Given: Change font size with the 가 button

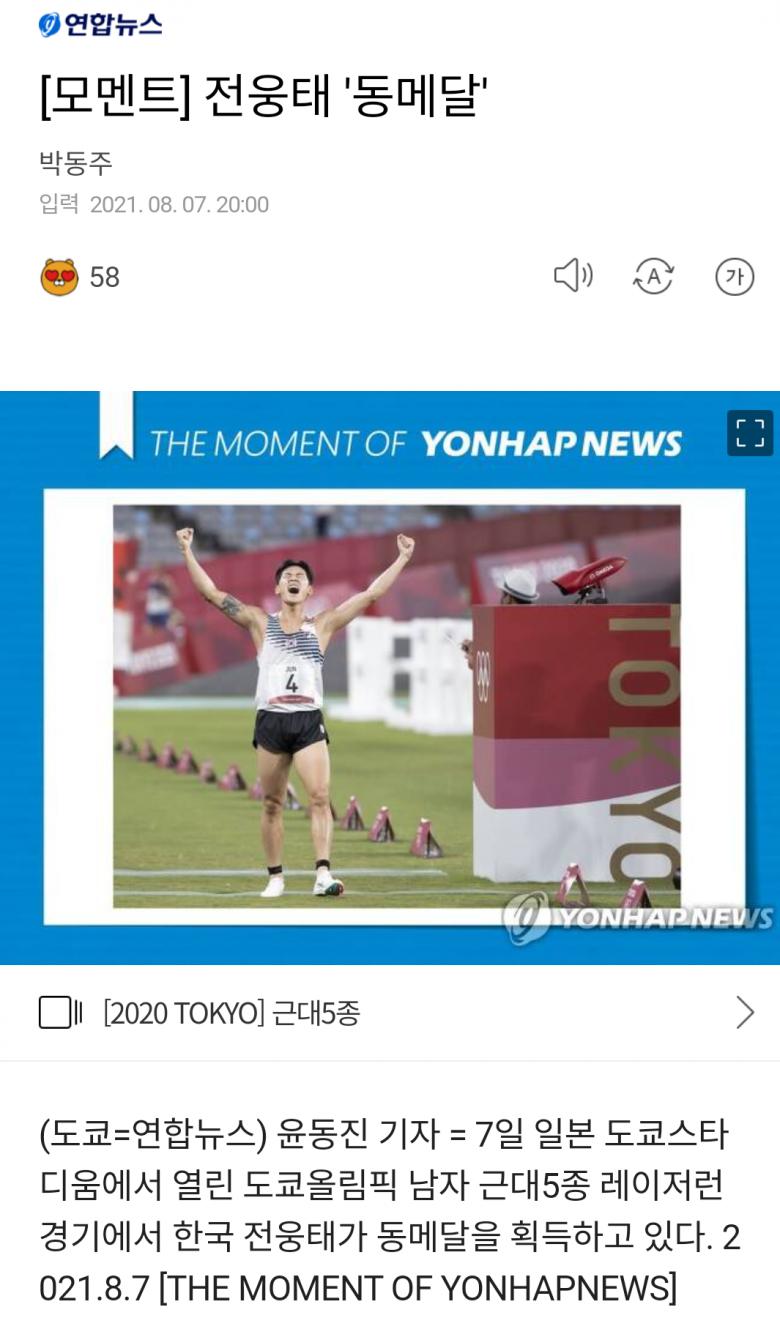Looking at the screenshot, I should pyautogui.click(x=734, y=277).
